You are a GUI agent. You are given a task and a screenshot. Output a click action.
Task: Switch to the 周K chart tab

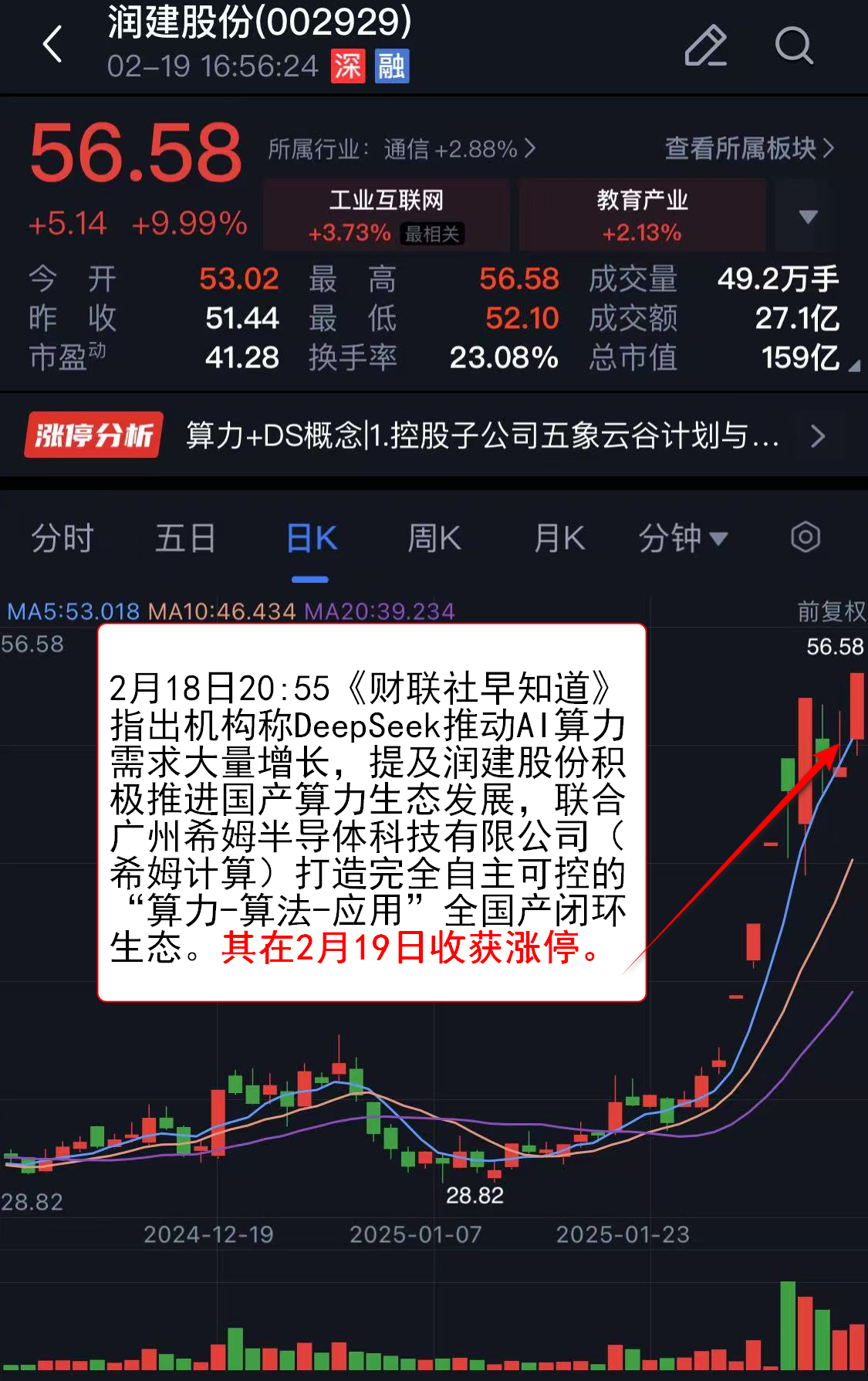[434, 538]
